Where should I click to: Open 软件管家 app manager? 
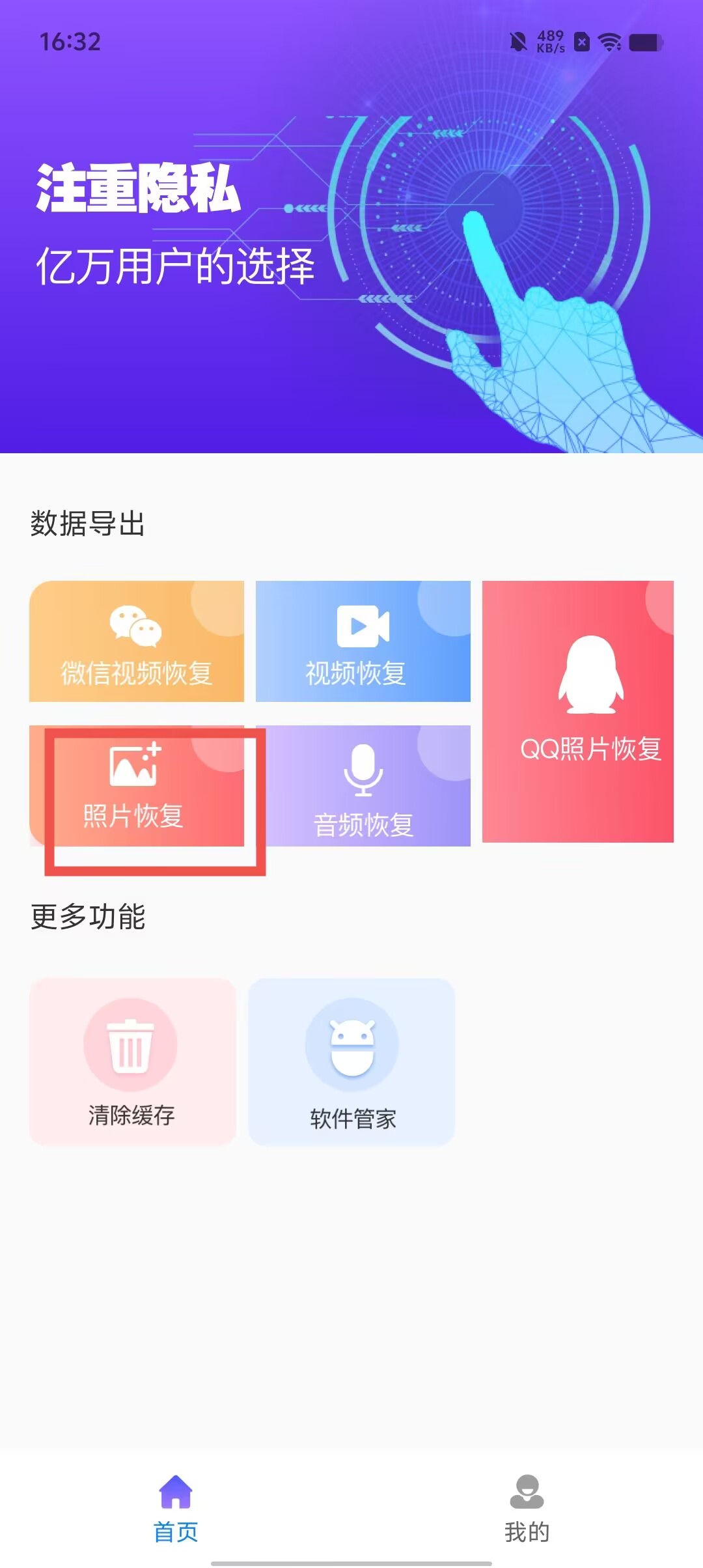(x=351, y=1061)
